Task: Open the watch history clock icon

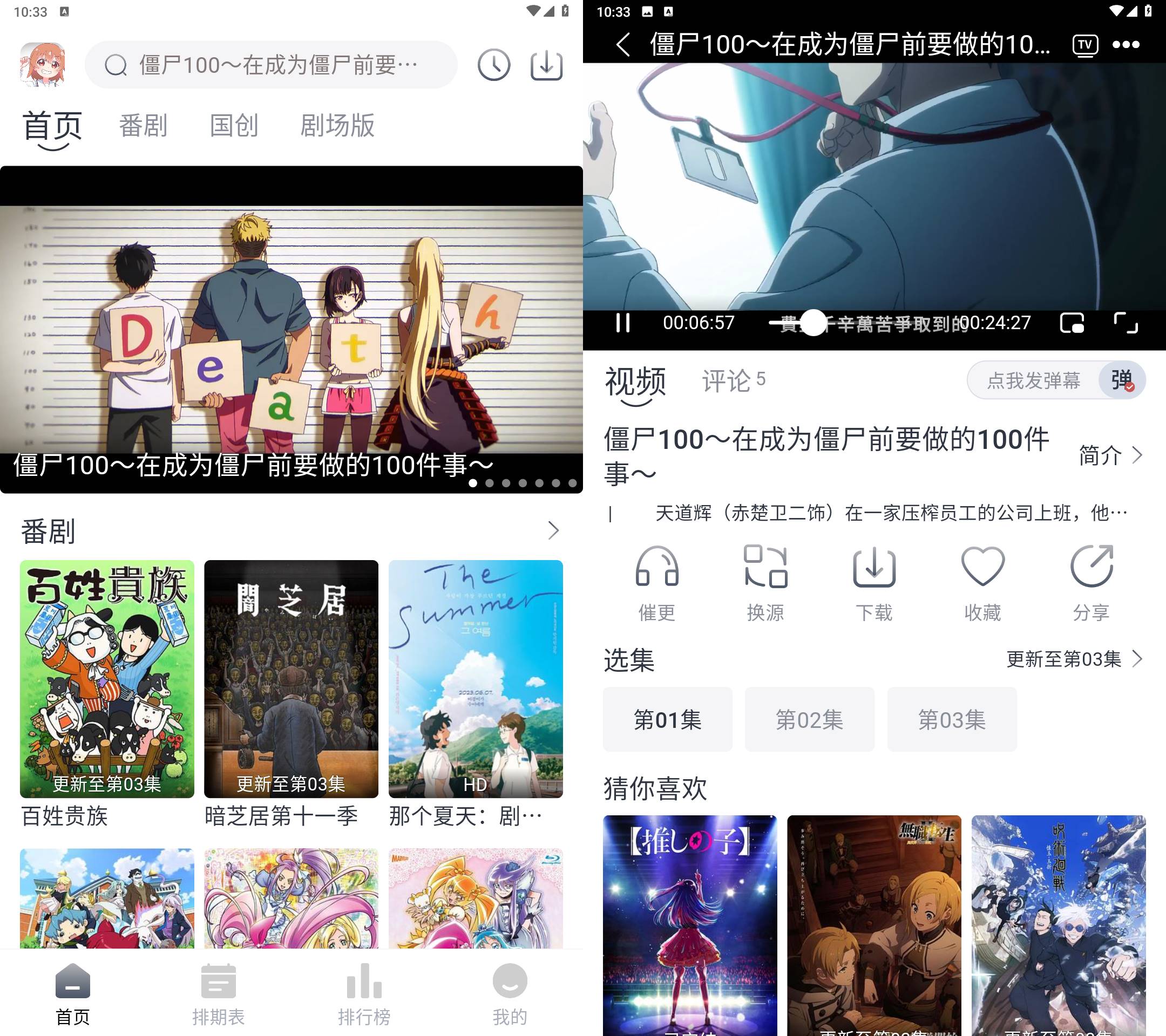Action: click(493, 65)
